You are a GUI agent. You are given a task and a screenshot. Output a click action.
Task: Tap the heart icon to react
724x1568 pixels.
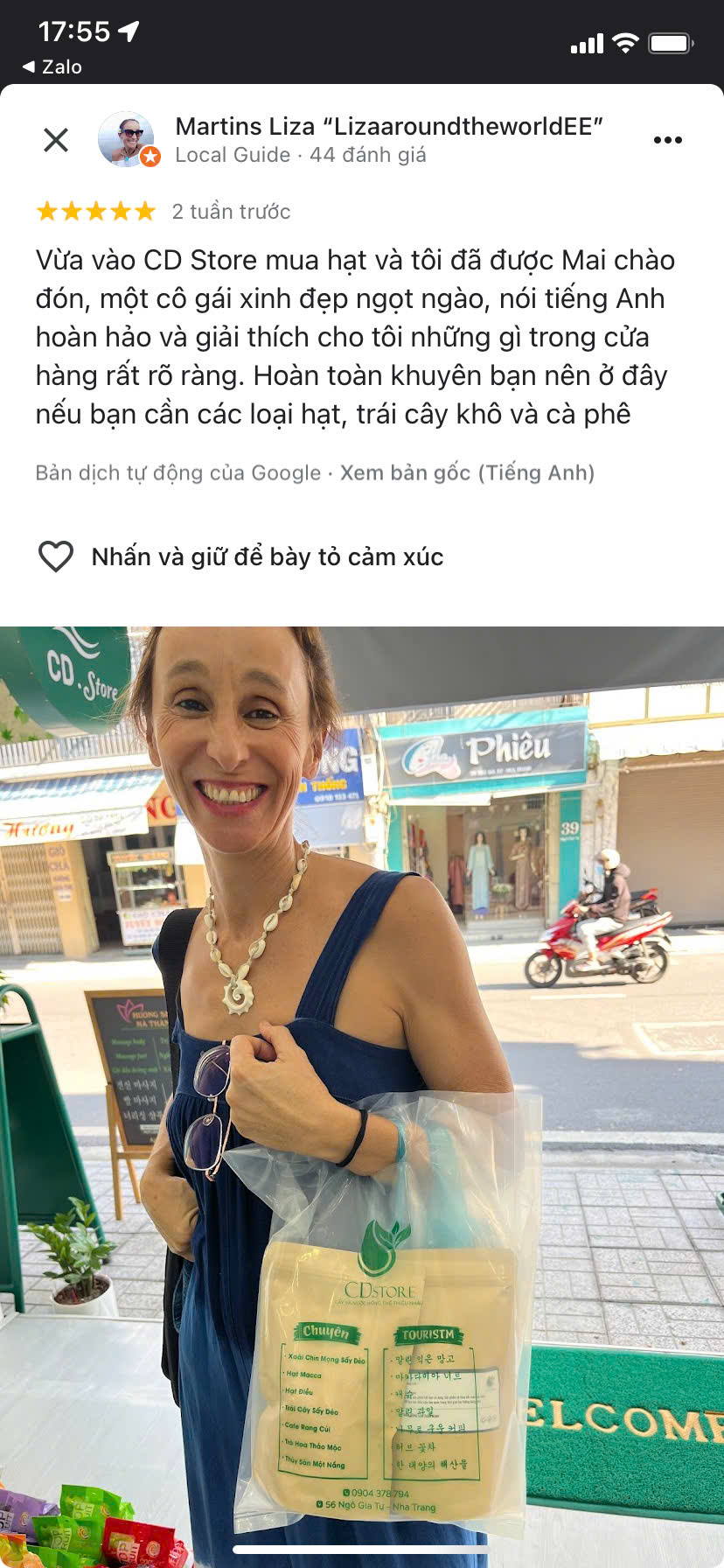(56, 556)
